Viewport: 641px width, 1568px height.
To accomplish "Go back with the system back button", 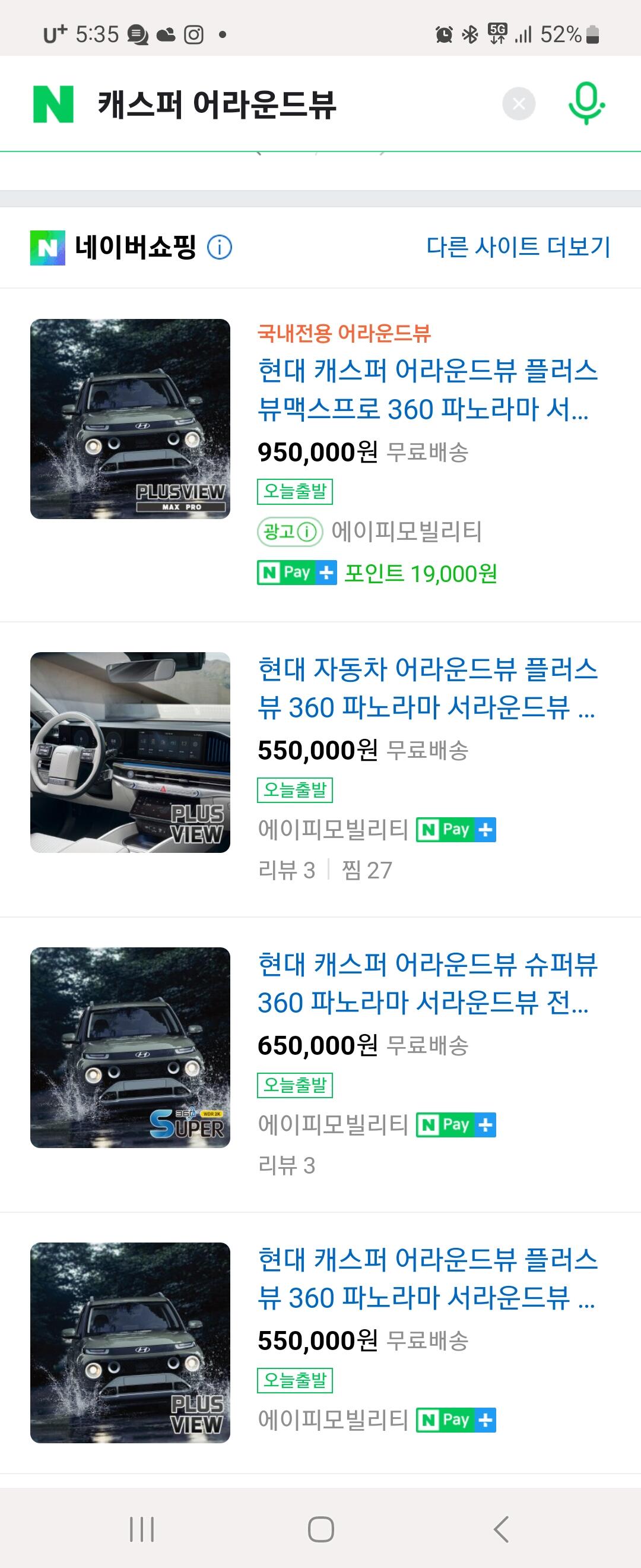I will [500, 1529].
